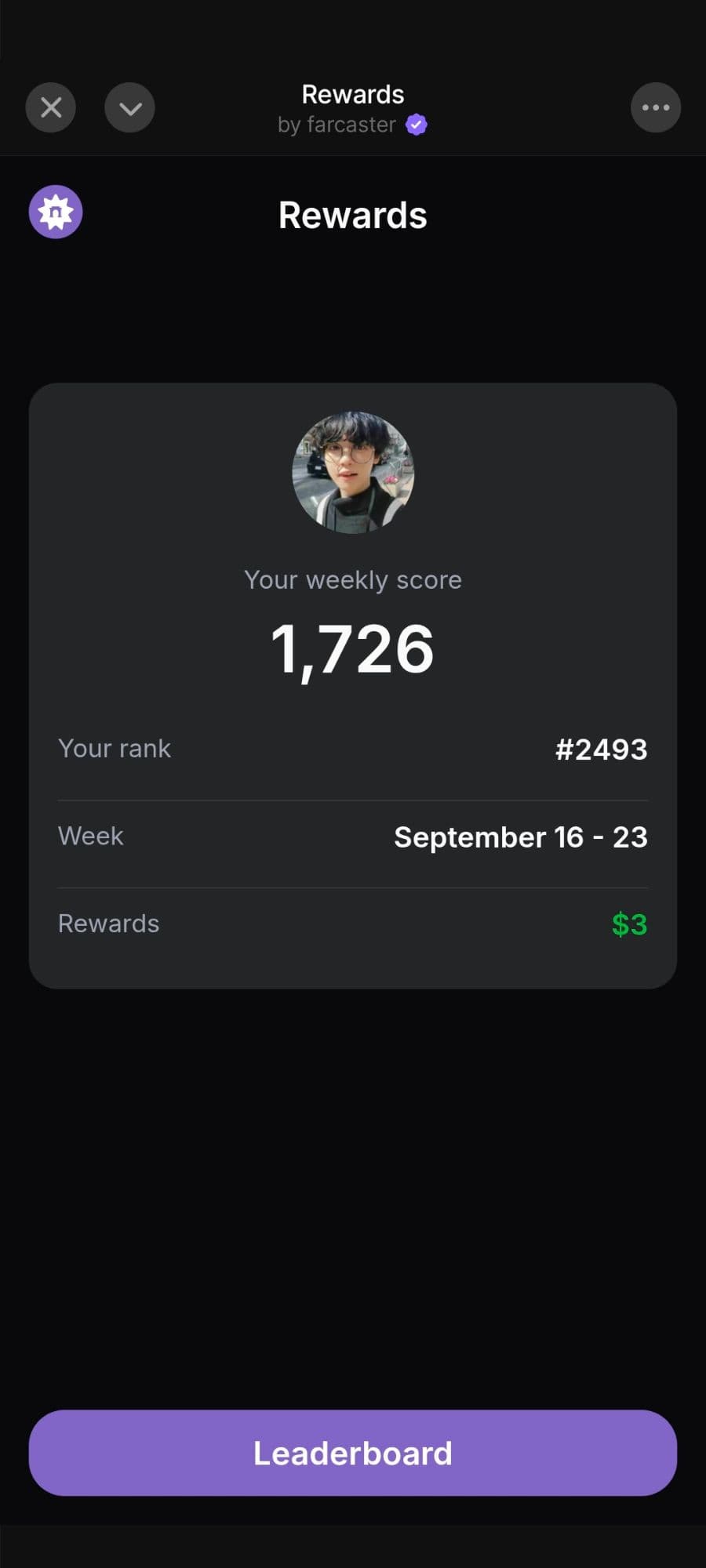706x1568 pixels.
Task: Minimize Rewards with the down chevron
Action: (x=129, y=107)
